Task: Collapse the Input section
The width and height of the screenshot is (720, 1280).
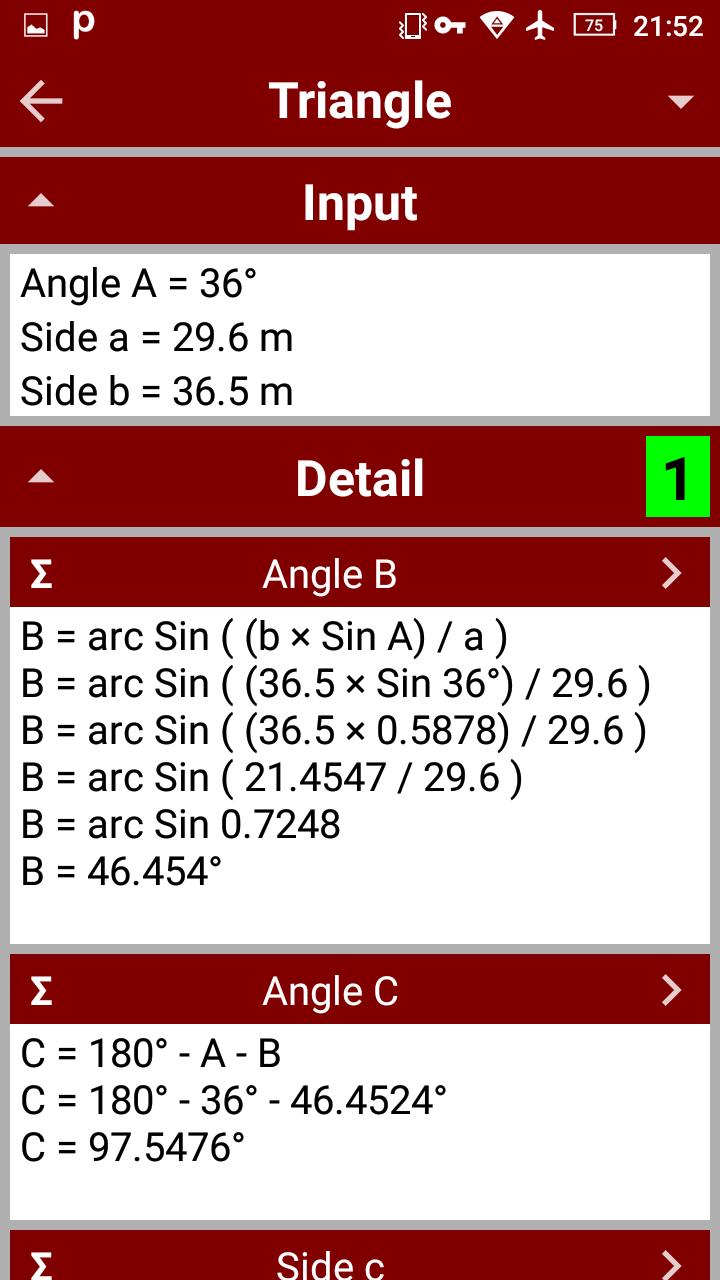Action: pos(41,201)
